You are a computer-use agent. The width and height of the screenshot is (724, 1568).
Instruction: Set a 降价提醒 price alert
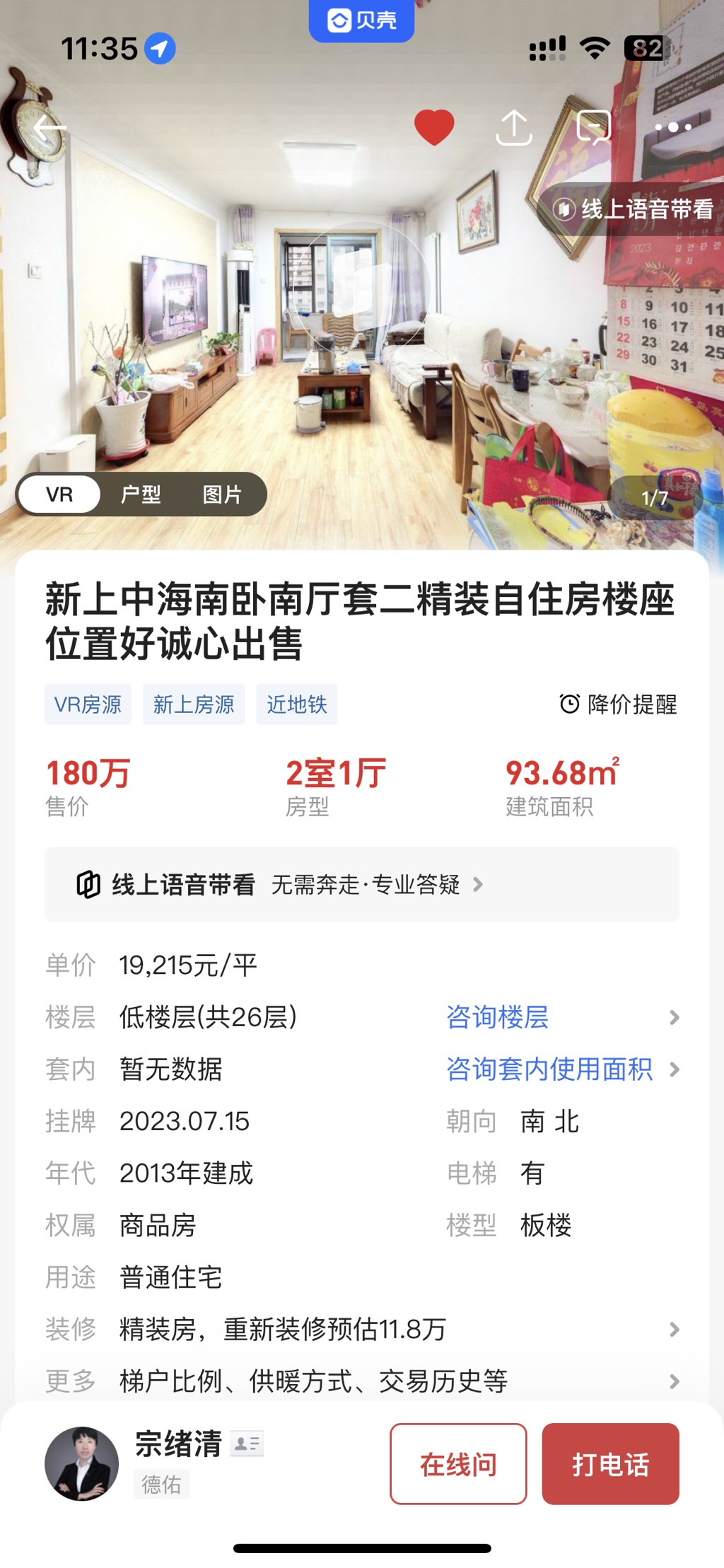coord(618,704)
